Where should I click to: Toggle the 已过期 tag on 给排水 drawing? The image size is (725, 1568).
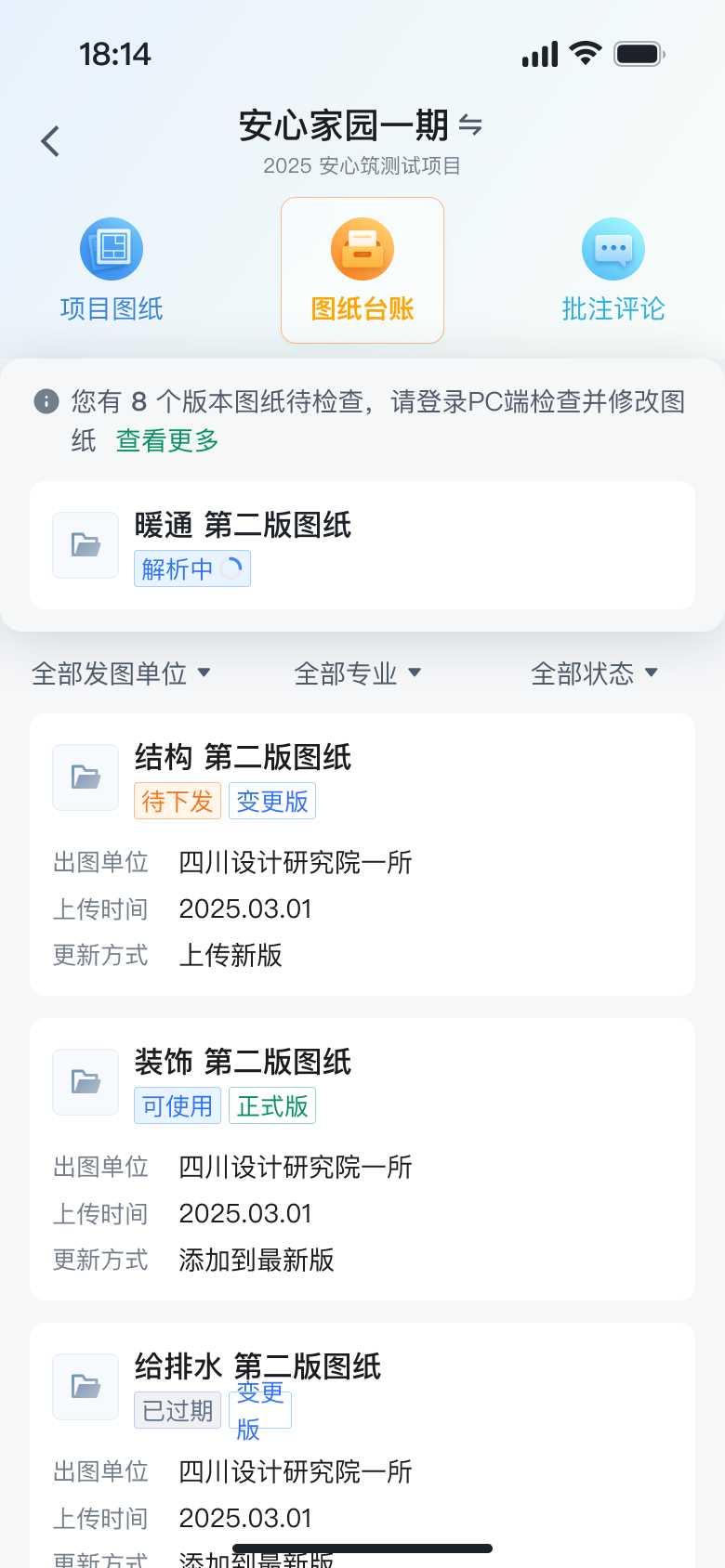tap(178, 1409)
